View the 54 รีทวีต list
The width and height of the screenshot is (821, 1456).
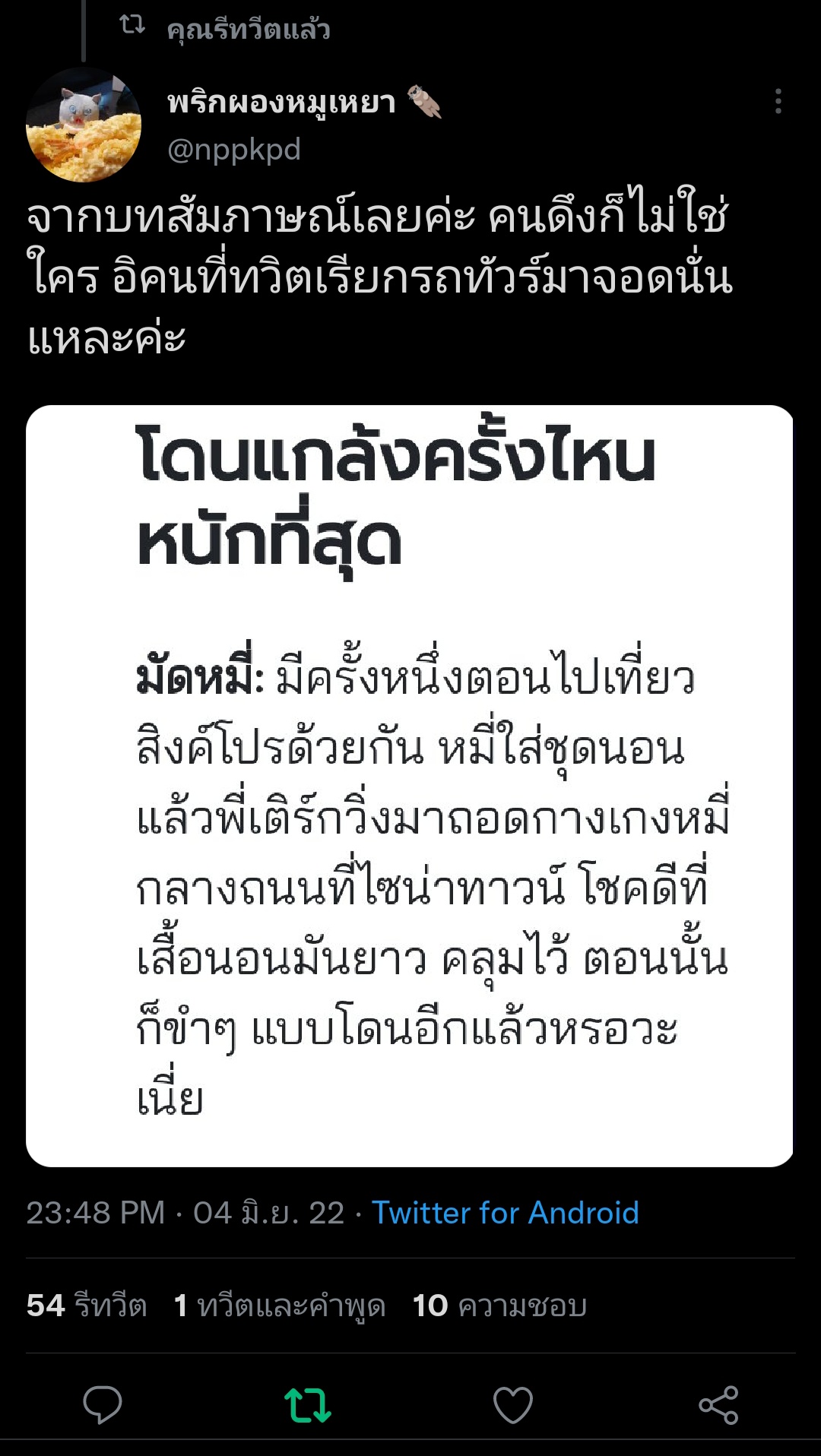(x=87, y=1306)
